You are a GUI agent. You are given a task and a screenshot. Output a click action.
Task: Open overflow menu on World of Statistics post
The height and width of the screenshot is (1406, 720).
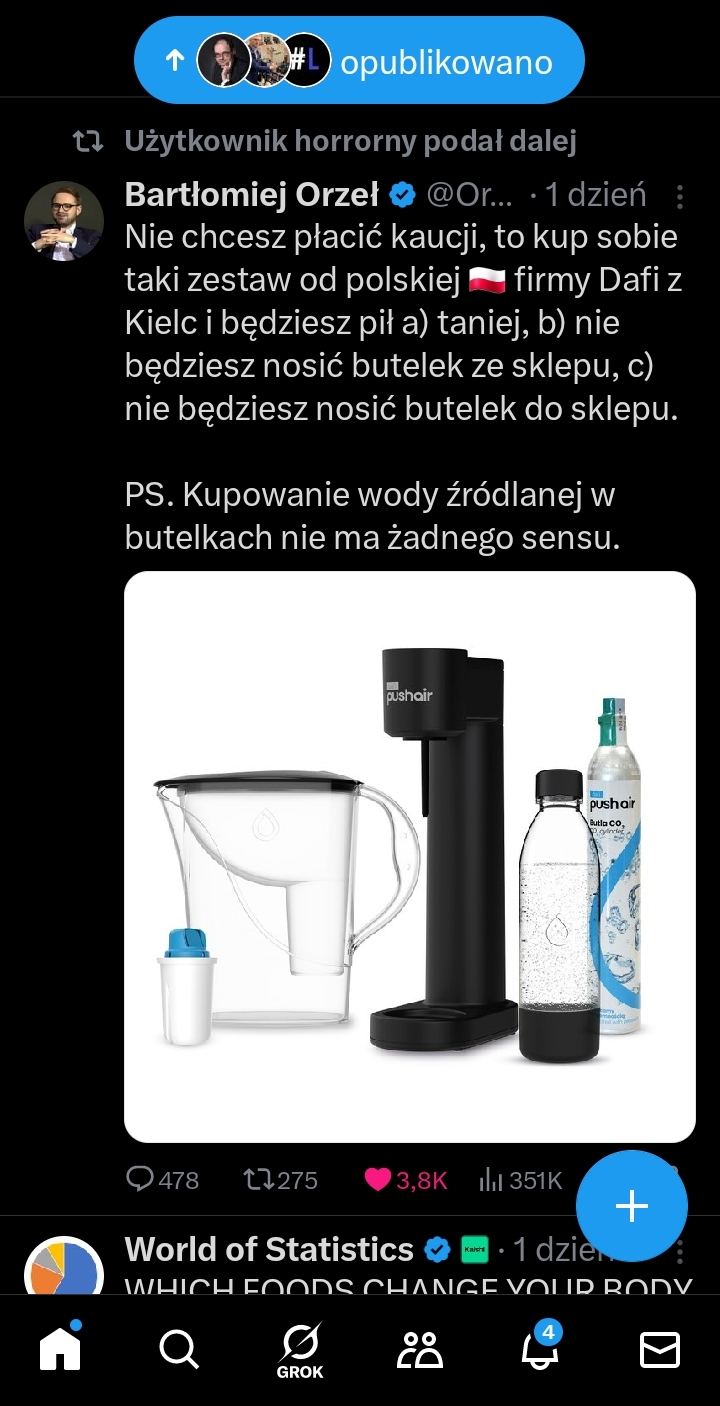point(680,1250)
